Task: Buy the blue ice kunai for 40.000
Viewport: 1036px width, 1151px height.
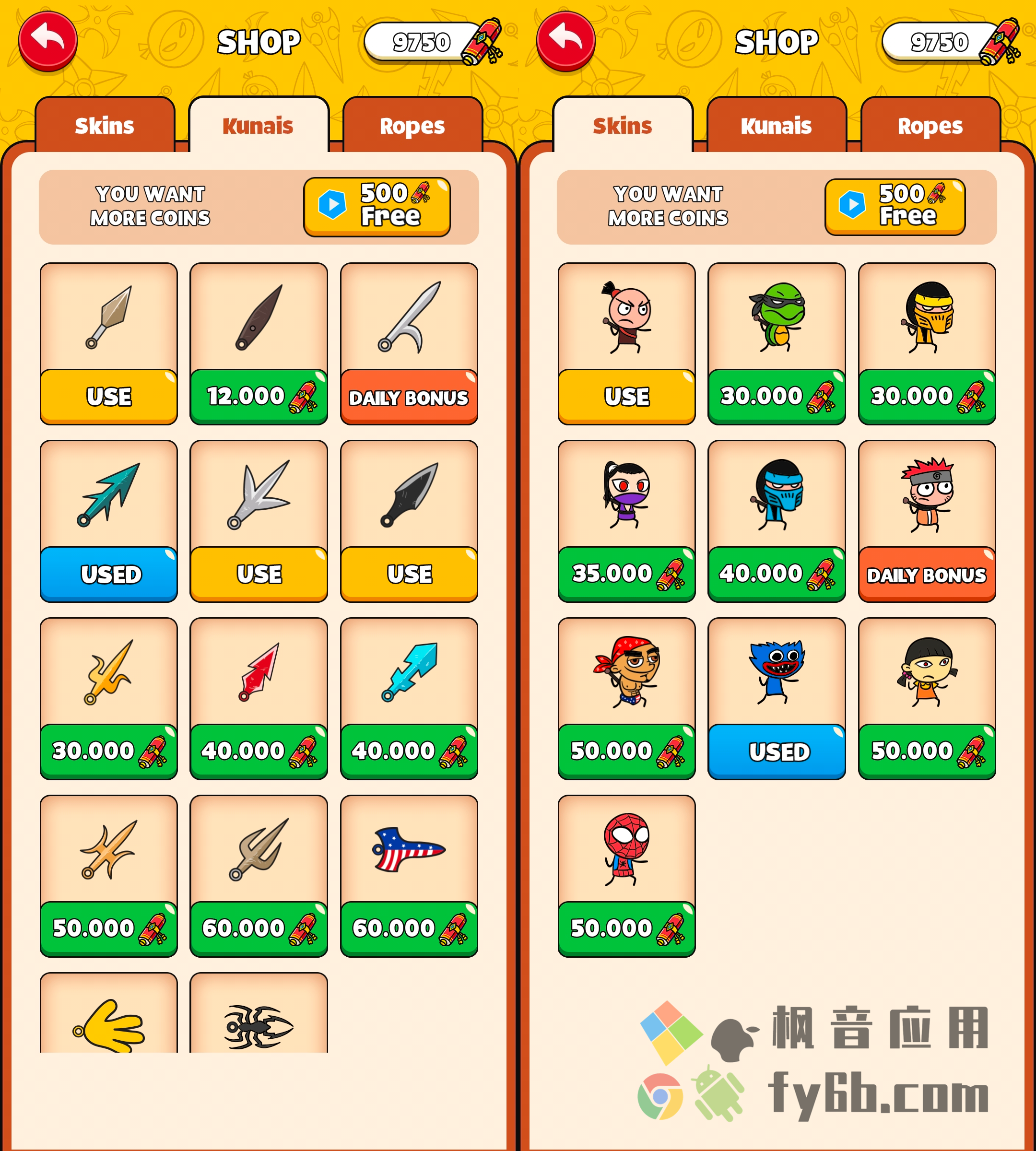Action: (409, 752)
